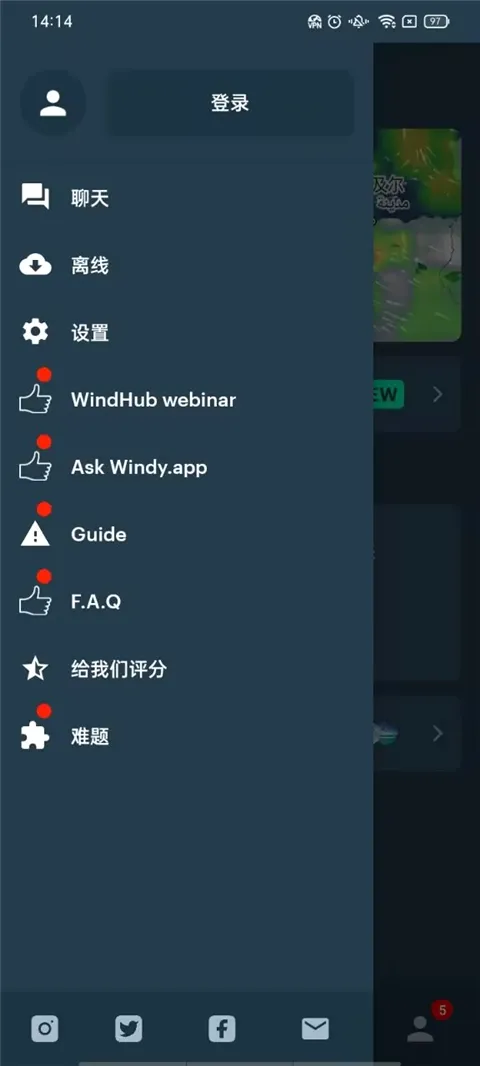480x1066 pixels.
Task: Tap the email envelope icon
Action: click(x=315, y=1029)
